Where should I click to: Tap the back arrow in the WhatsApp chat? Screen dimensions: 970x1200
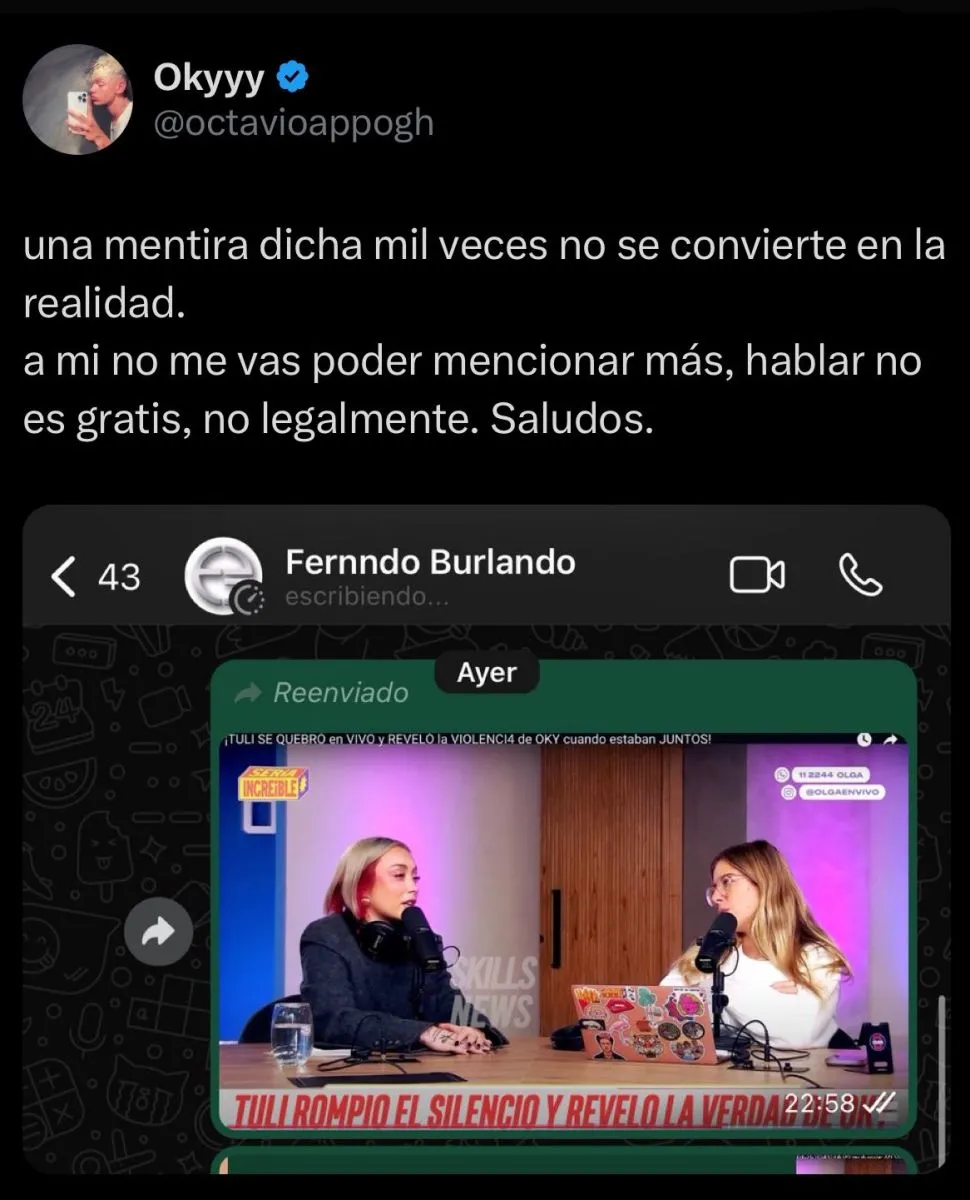click(62, 574)
